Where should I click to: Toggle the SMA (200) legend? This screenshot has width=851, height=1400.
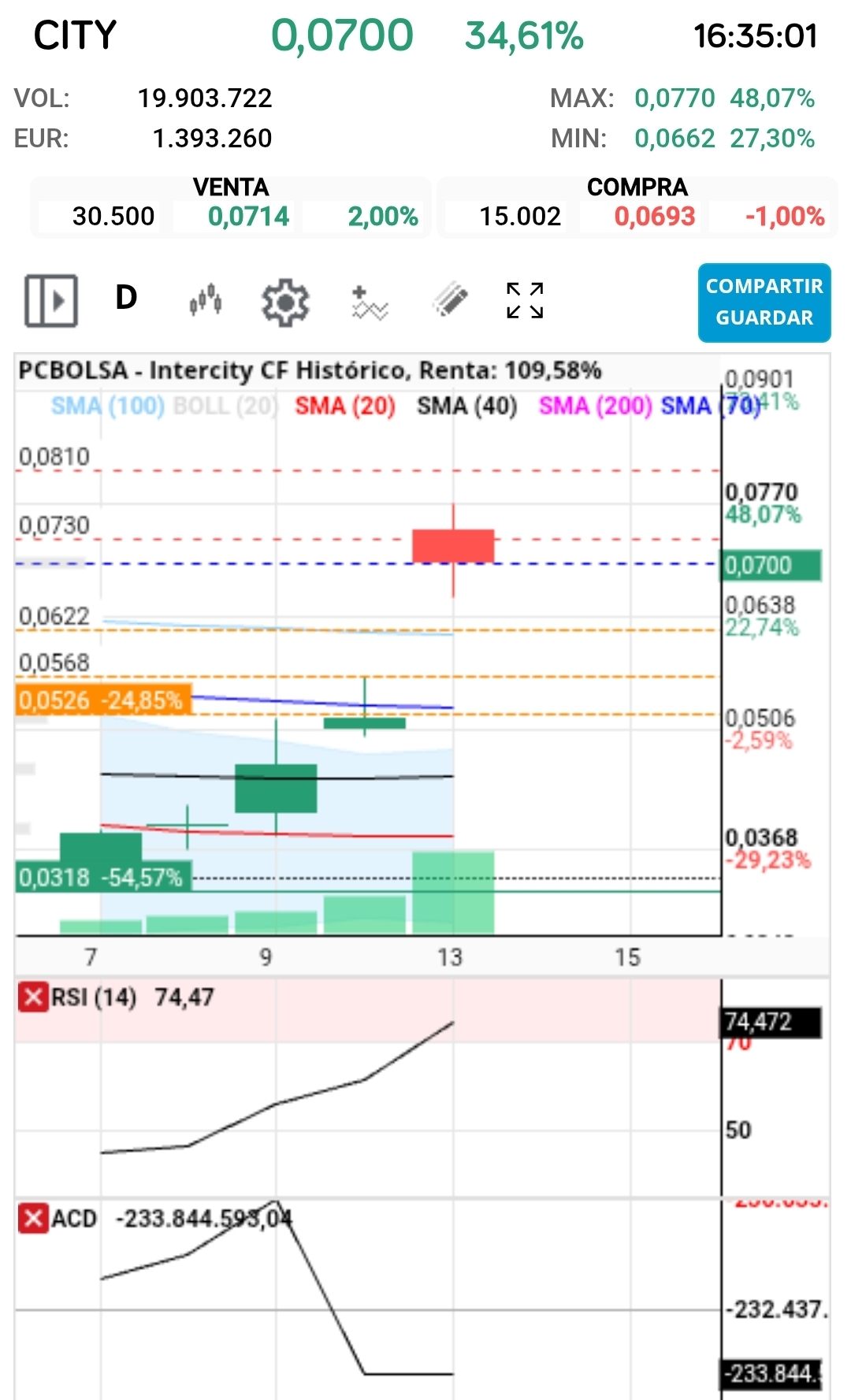[x=595, y=406]
